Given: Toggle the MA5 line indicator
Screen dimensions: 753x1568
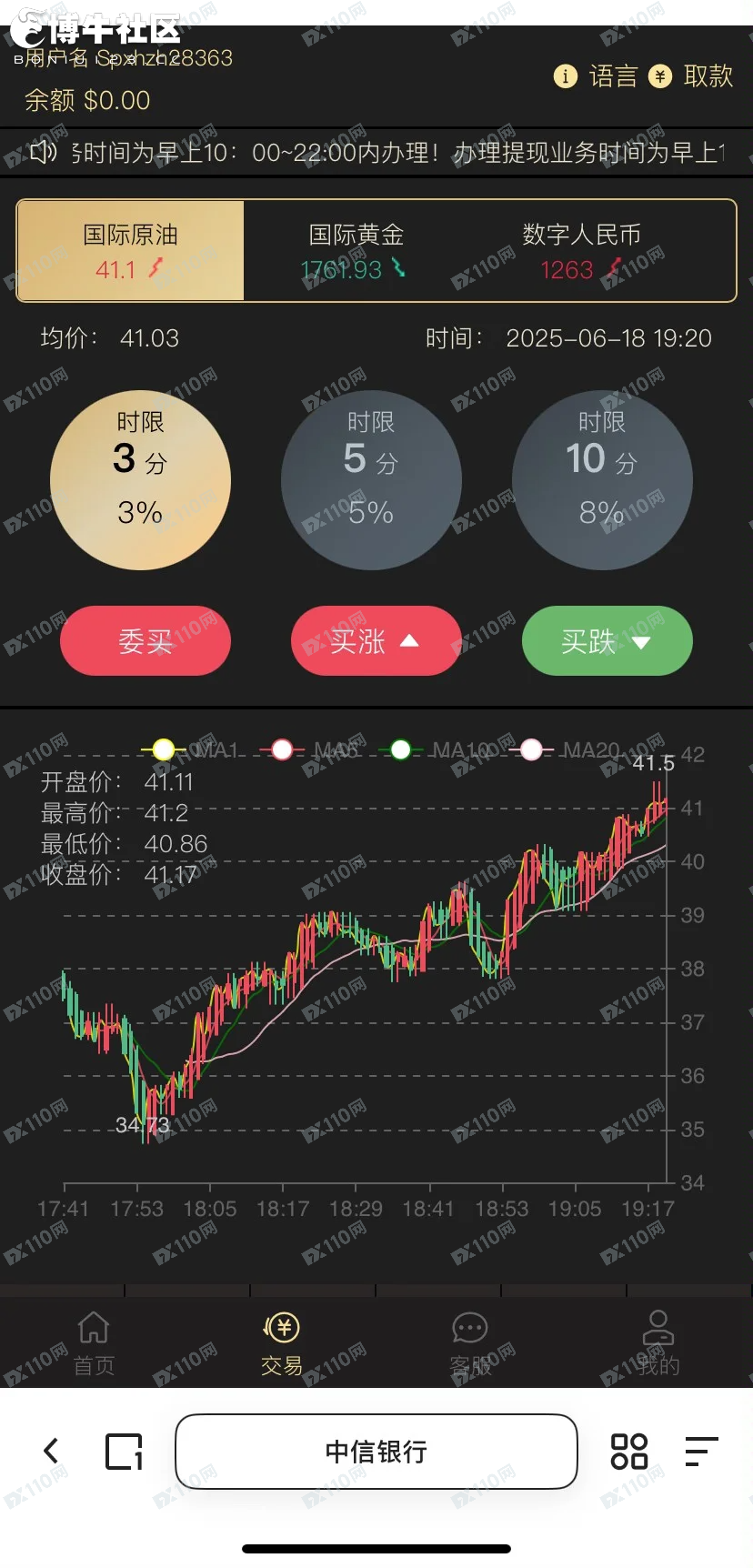Looking at the screenshot, I should point(282,749).
